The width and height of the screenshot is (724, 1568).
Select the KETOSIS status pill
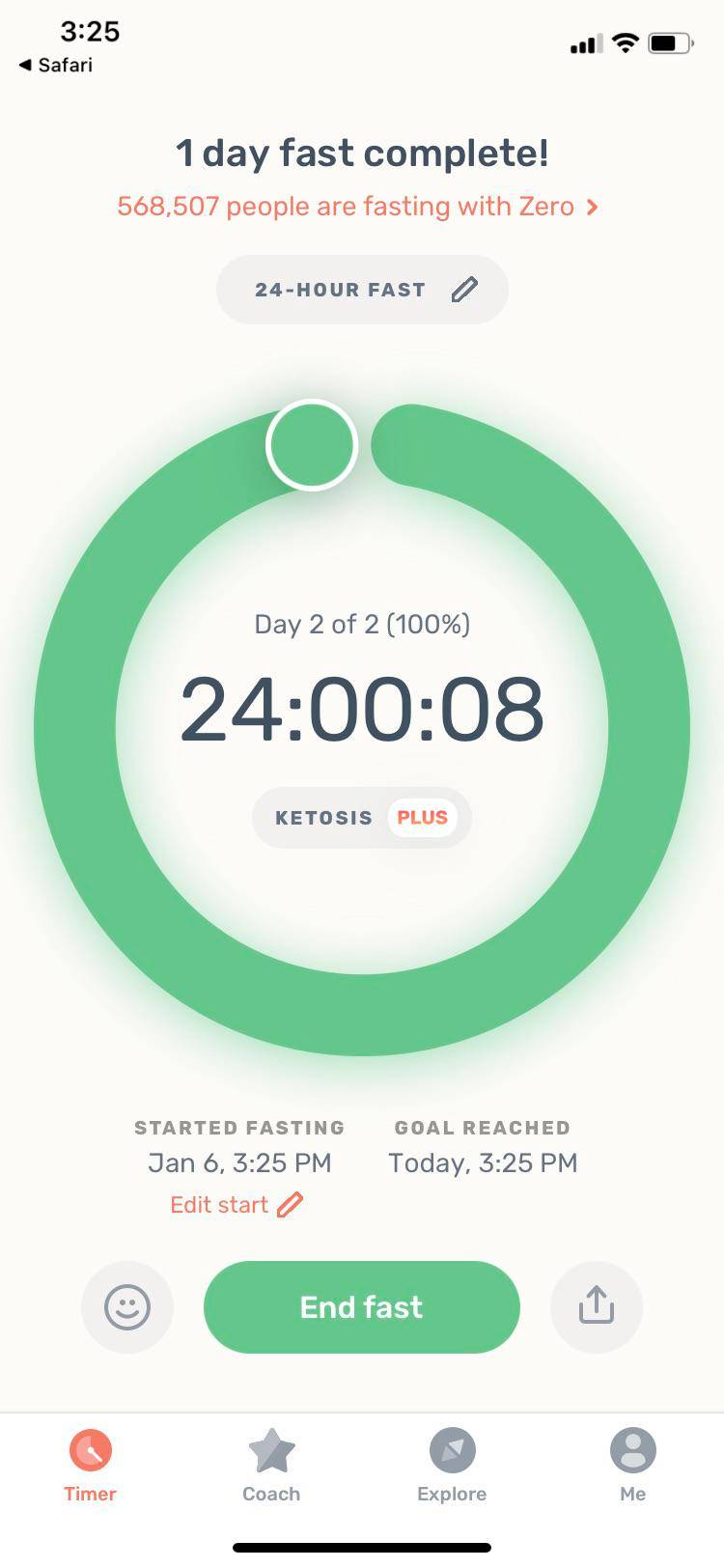[x=323, y=818]
